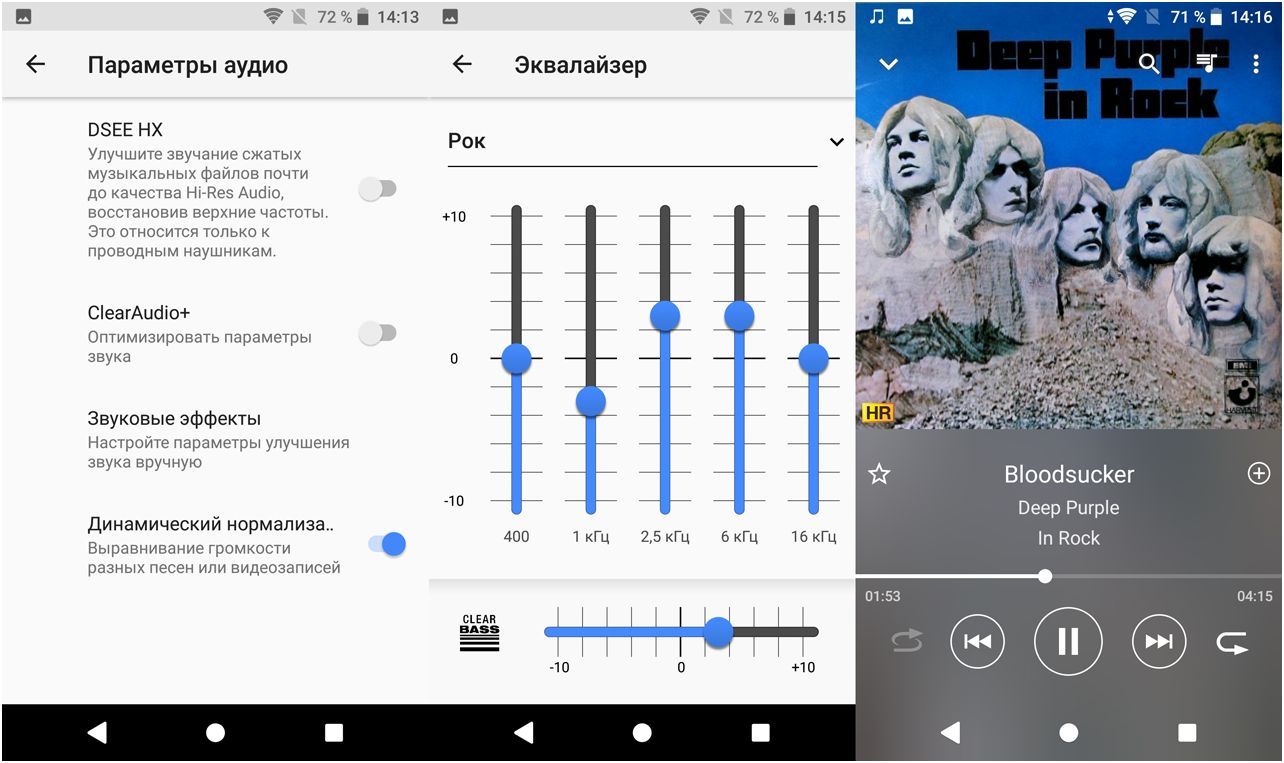
Task: Expand the Рок preset dropdown
Action: coord(836,142)
